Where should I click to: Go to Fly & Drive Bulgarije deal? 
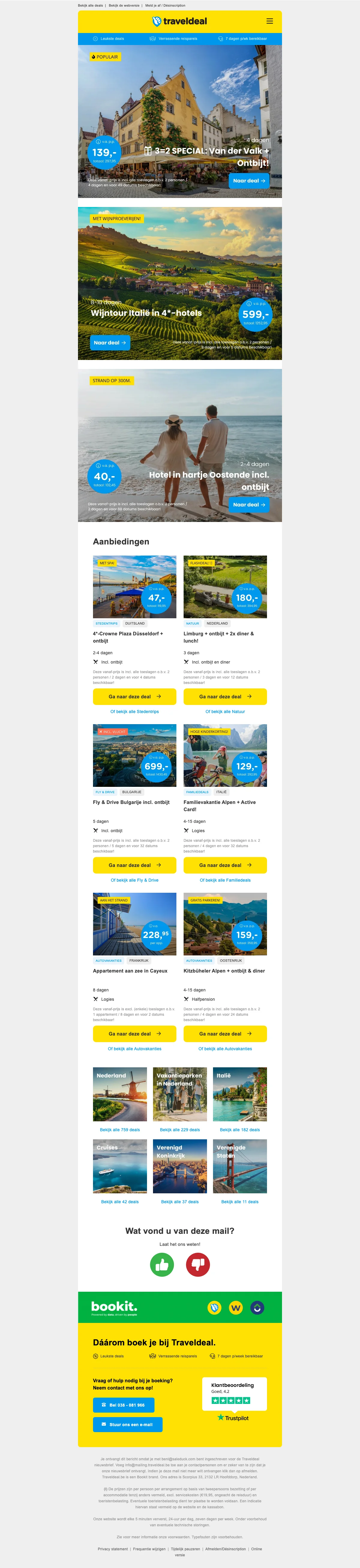pos(135,865)
